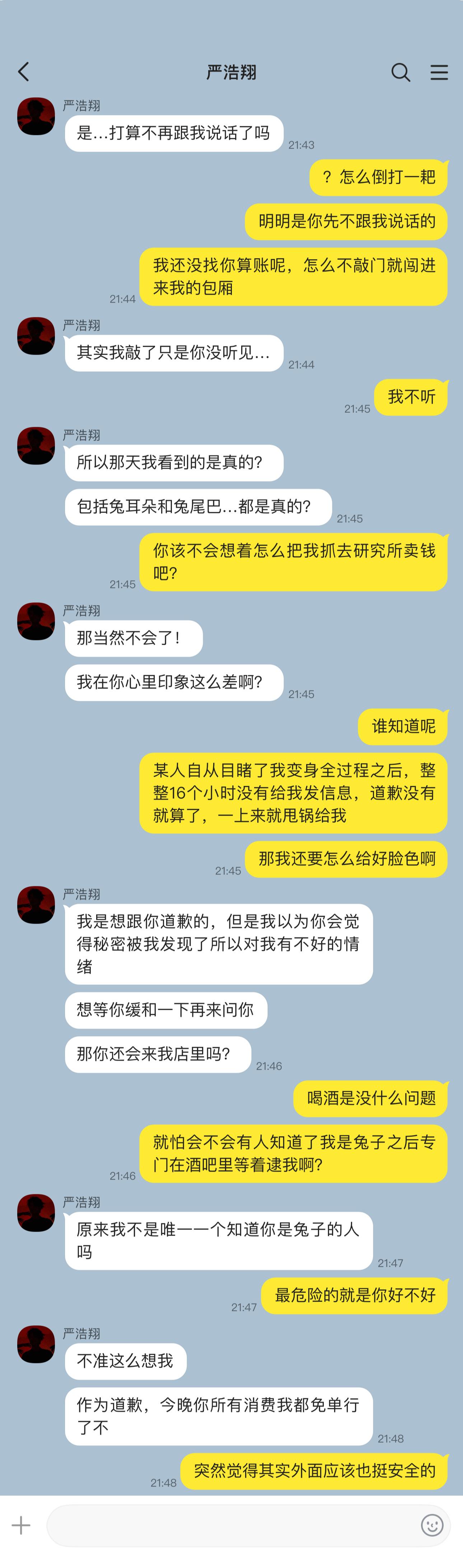Viewport: 463px width, 1568px height.
Task: Open the plus attachment options
Action: tap(21, 1525)
